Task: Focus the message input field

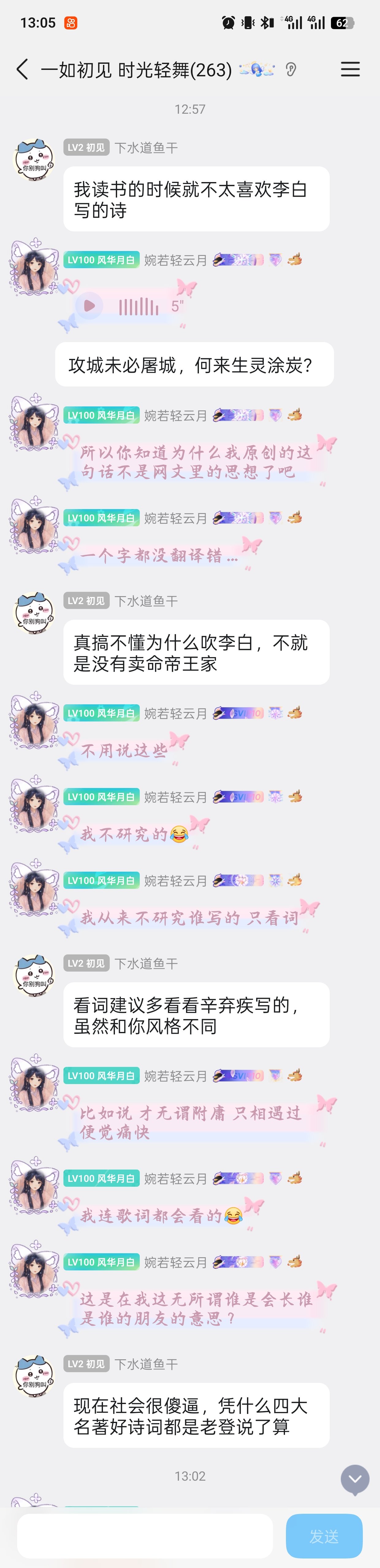Action: (x=145, y=1536)
